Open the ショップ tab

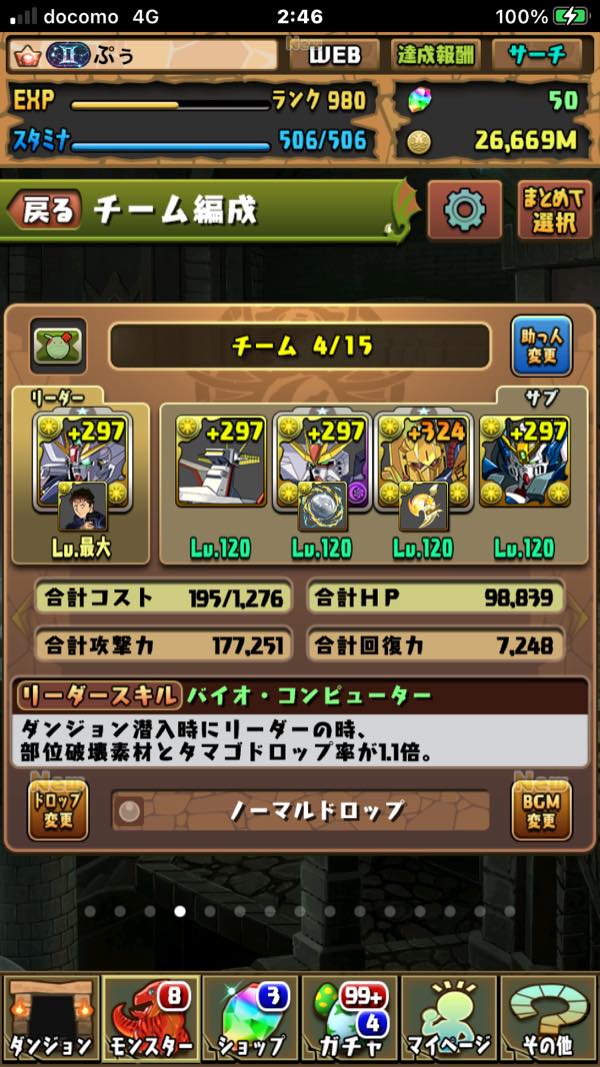pos(250,1019)
